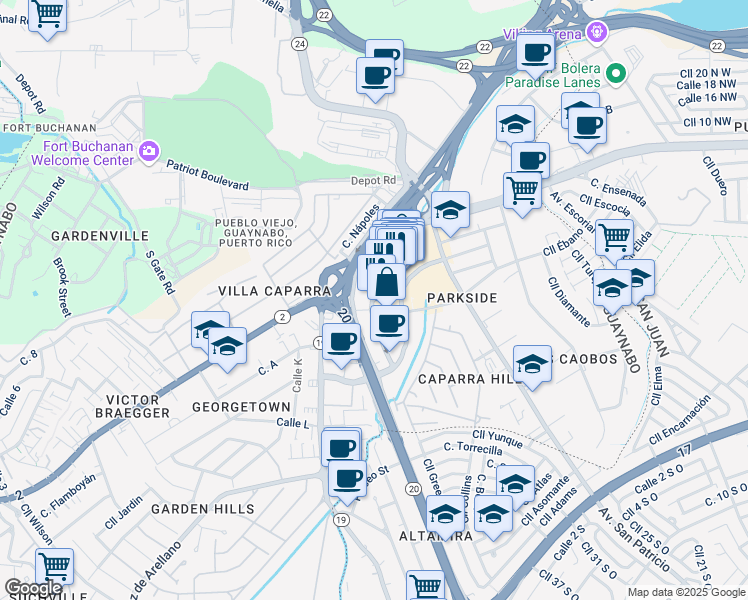Tap the coffee marker near Calle L
This screenshot has height=600, width=748.
pos(341,446)
